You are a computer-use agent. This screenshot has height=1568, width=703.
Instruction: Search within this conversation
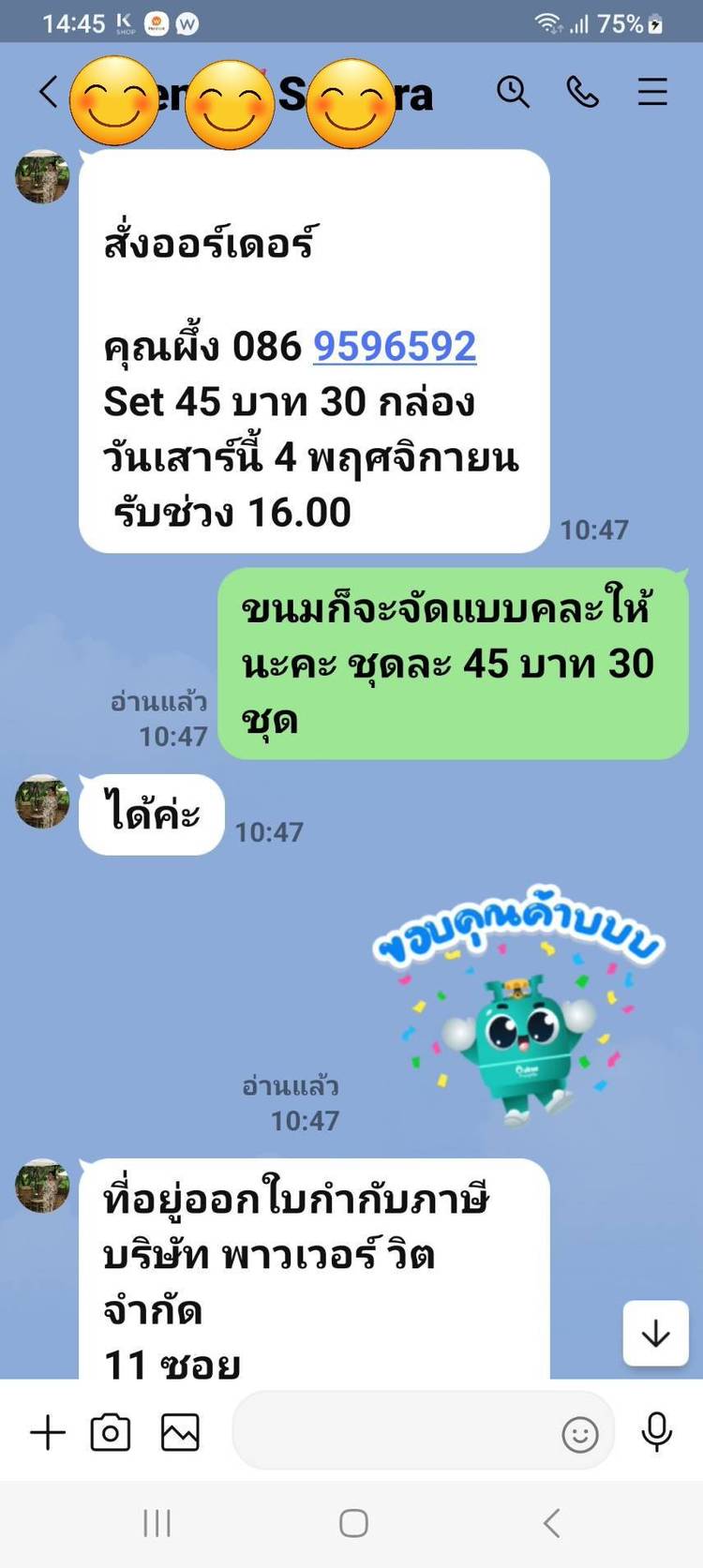tap(513, 92)
